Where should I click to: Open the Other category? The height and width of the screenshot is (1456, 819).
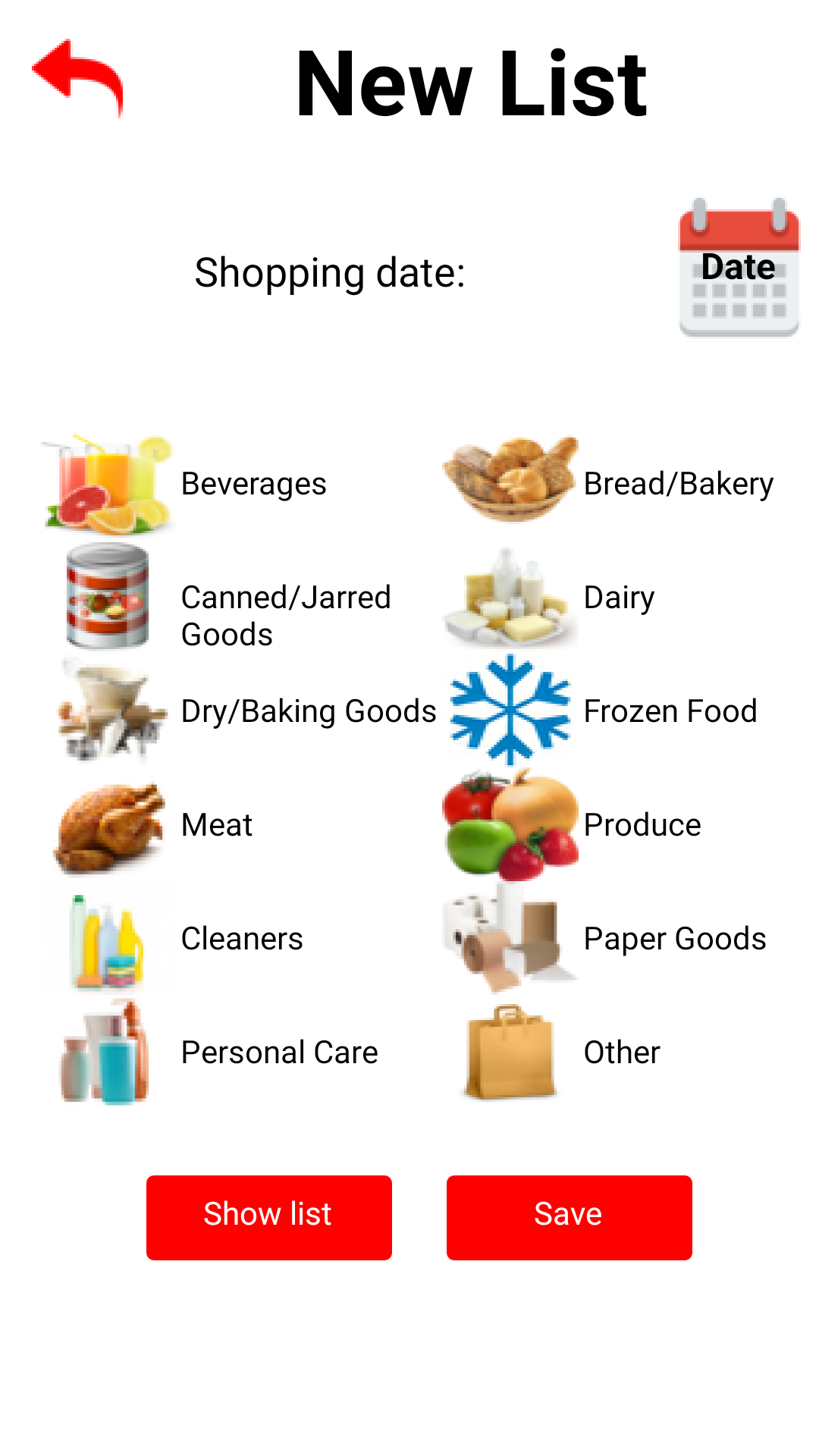click(611, 1053)
